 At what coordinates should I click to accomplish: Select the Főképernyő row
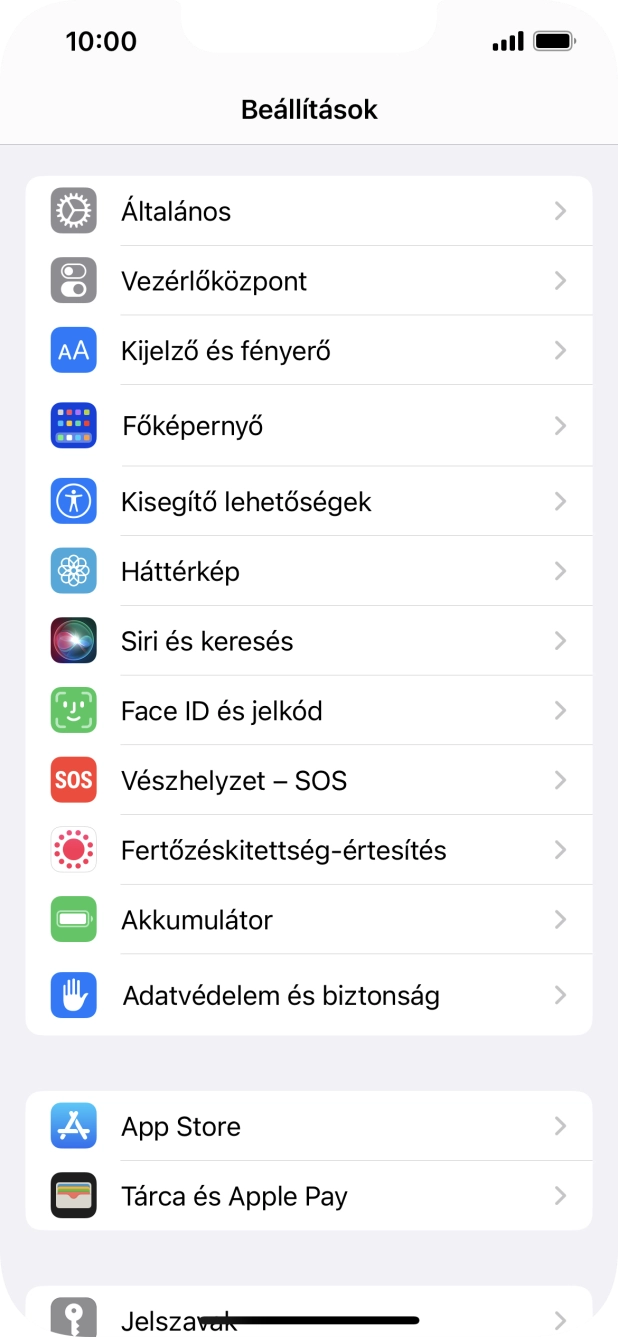tap(308, 426)
